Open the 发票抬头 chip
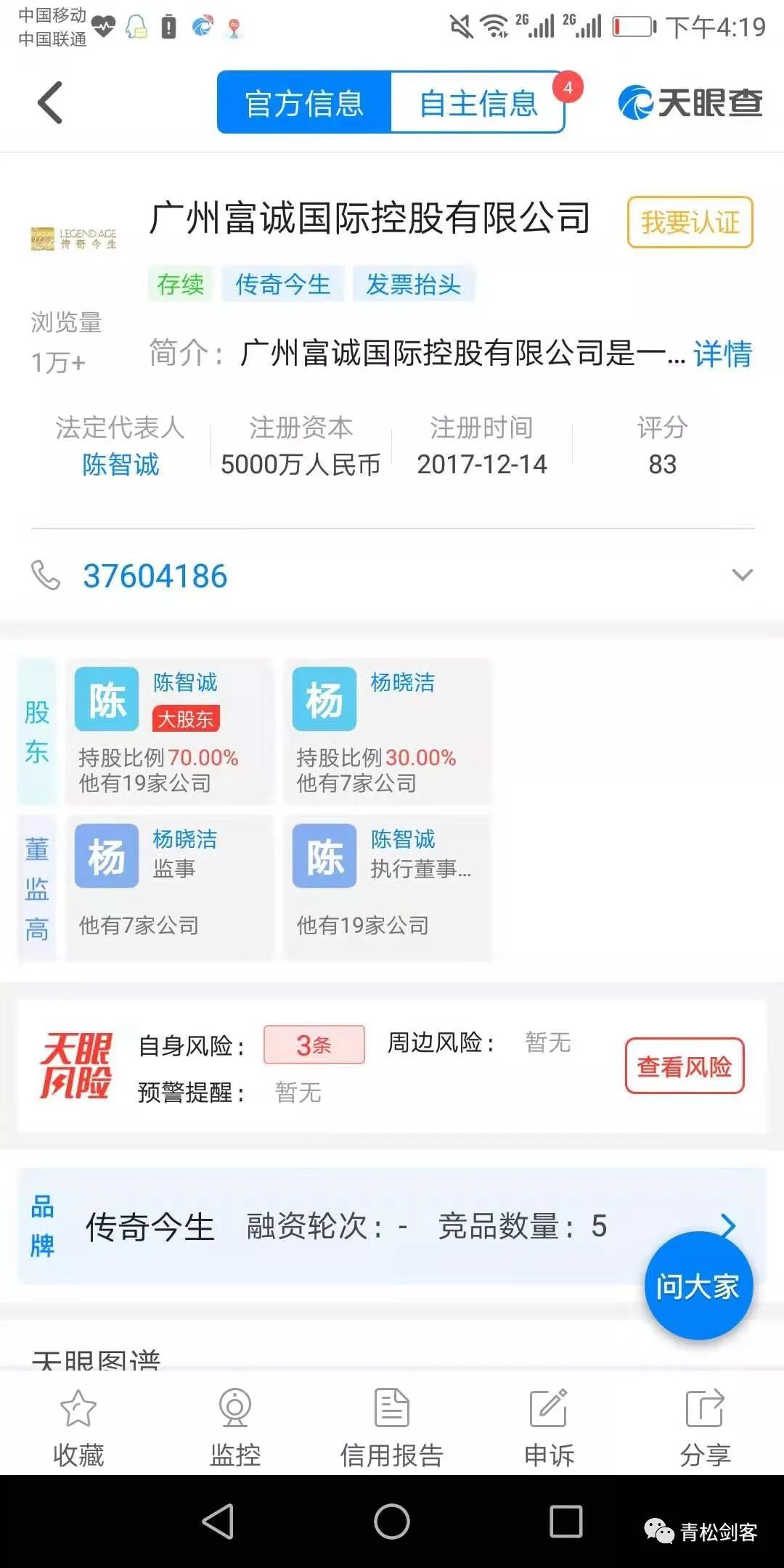This screenshot has width=784, height=1568. tap(413, 284)
